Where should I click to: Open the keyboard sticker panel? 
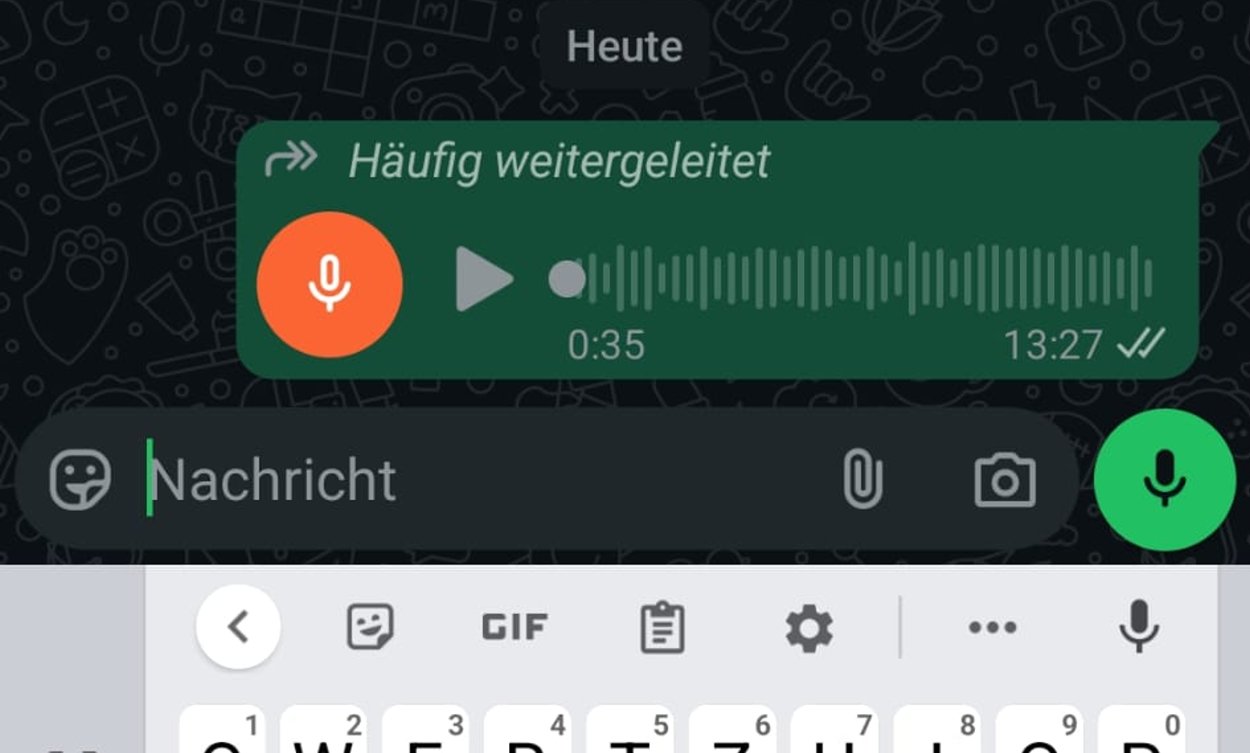coord(370,627)
